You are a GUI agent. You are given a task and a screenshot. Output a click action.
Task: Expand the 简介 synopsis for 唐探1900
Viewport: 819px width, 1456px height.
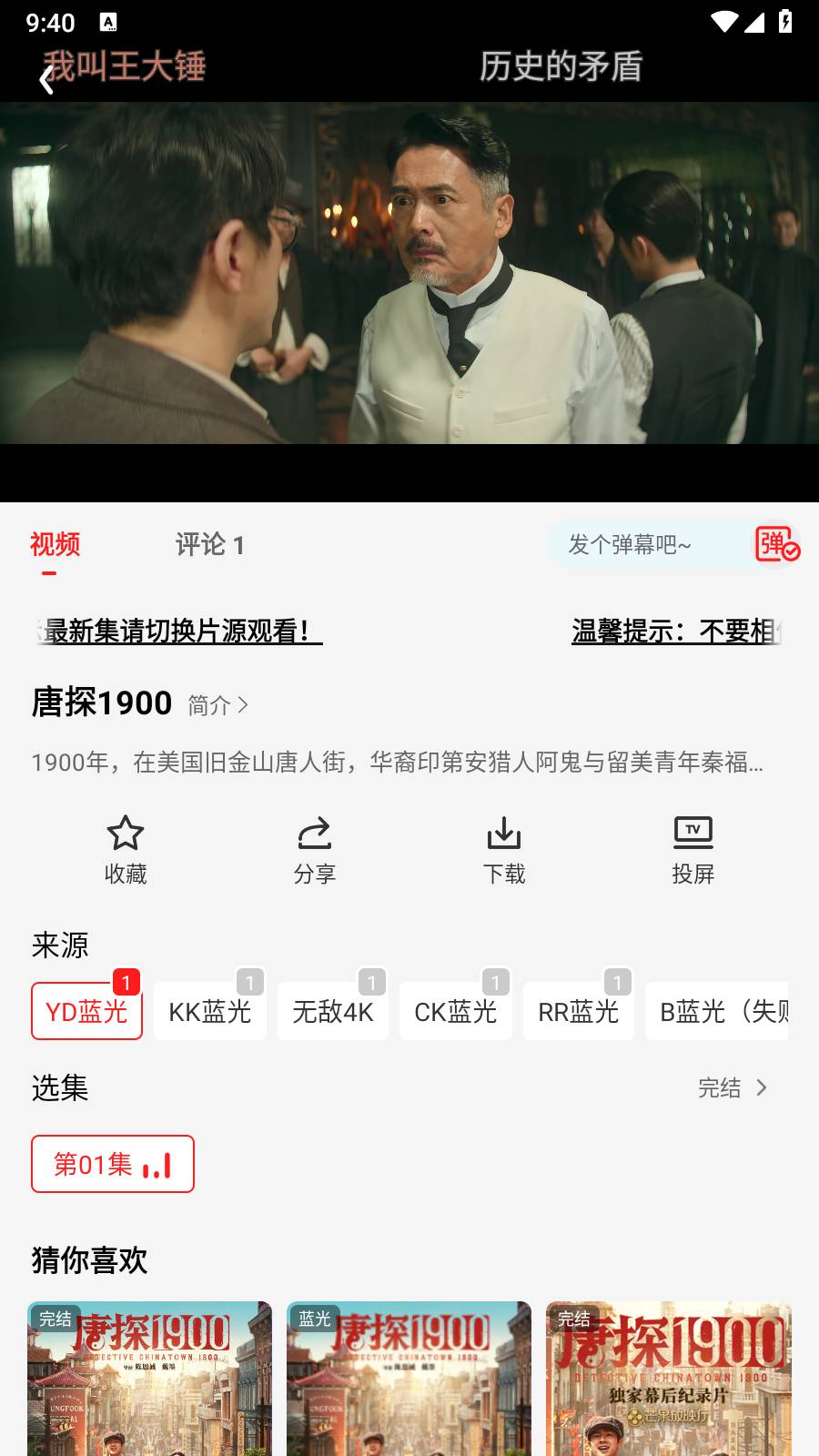(x=217, y=704)
